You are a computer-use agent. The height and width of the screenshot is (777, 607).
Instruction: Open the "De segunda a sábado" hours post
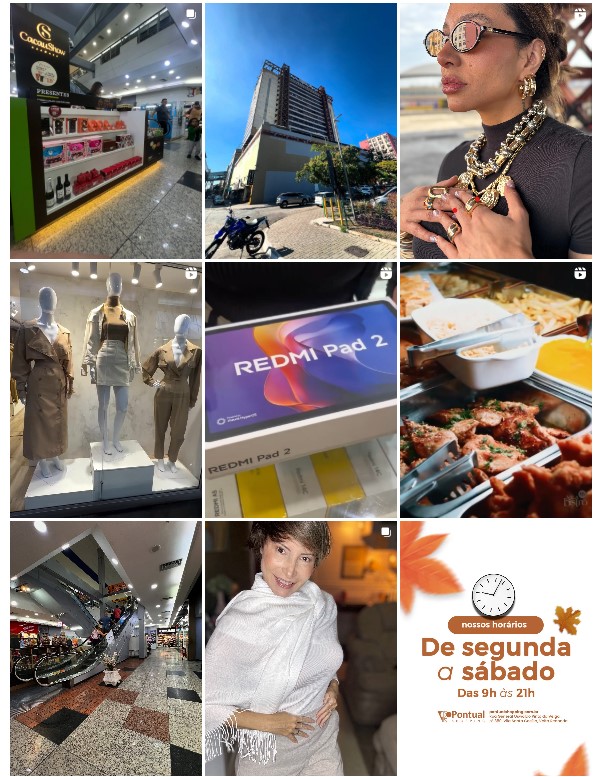click(x=496, y=648)
